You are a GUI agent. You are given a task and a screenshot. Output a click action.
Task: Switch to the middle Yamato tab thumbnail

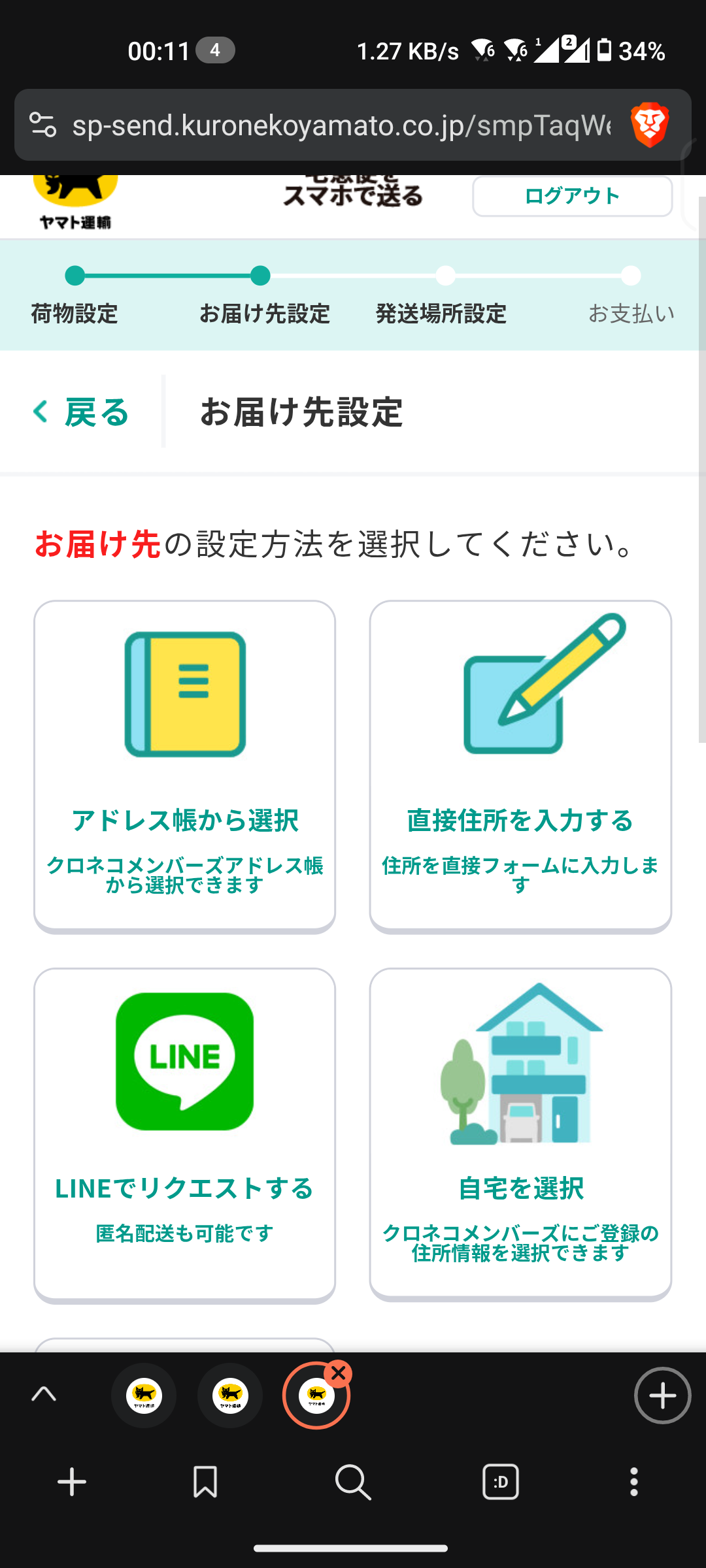pyautogui.click(x=230, y=1395)
